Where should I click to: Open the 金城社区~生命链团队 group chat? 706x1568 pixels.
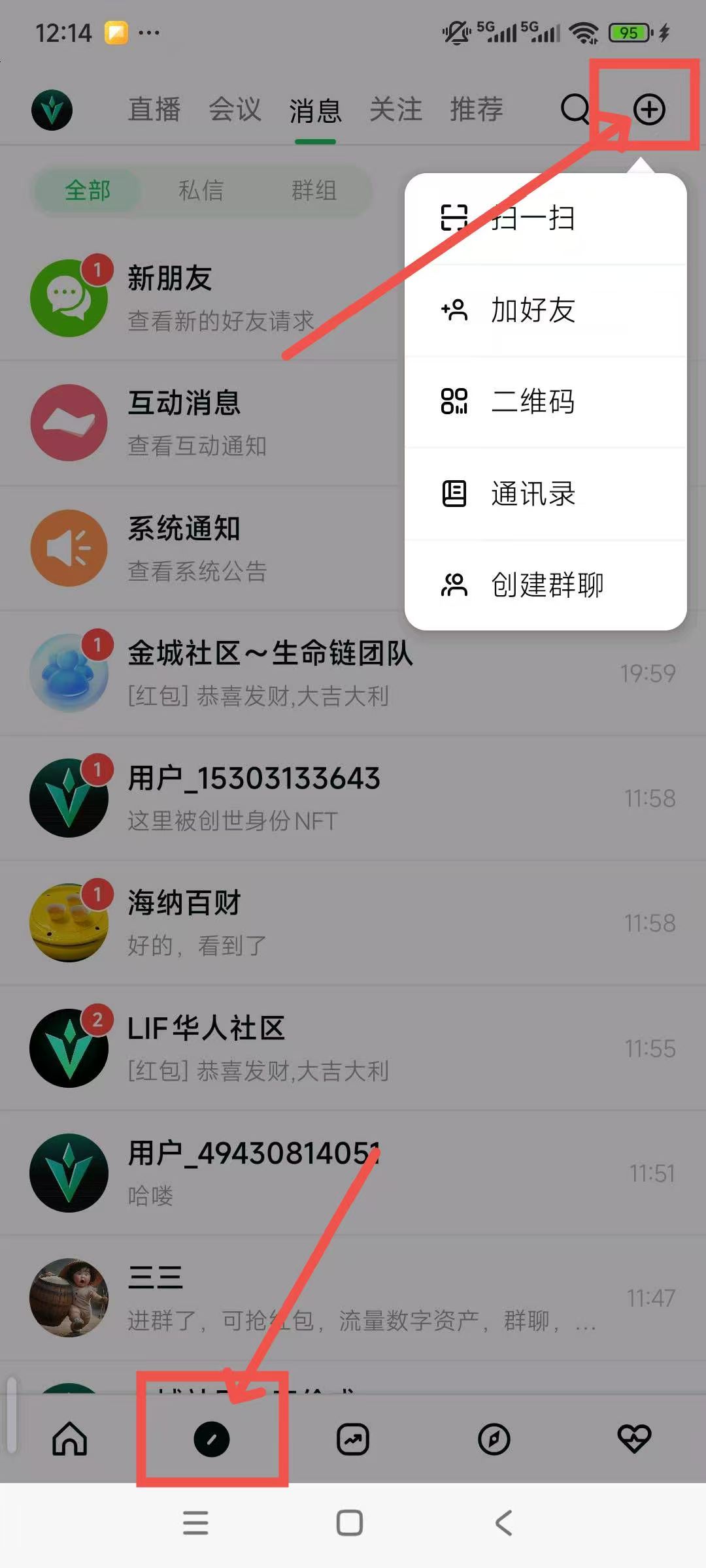point(269,673)
